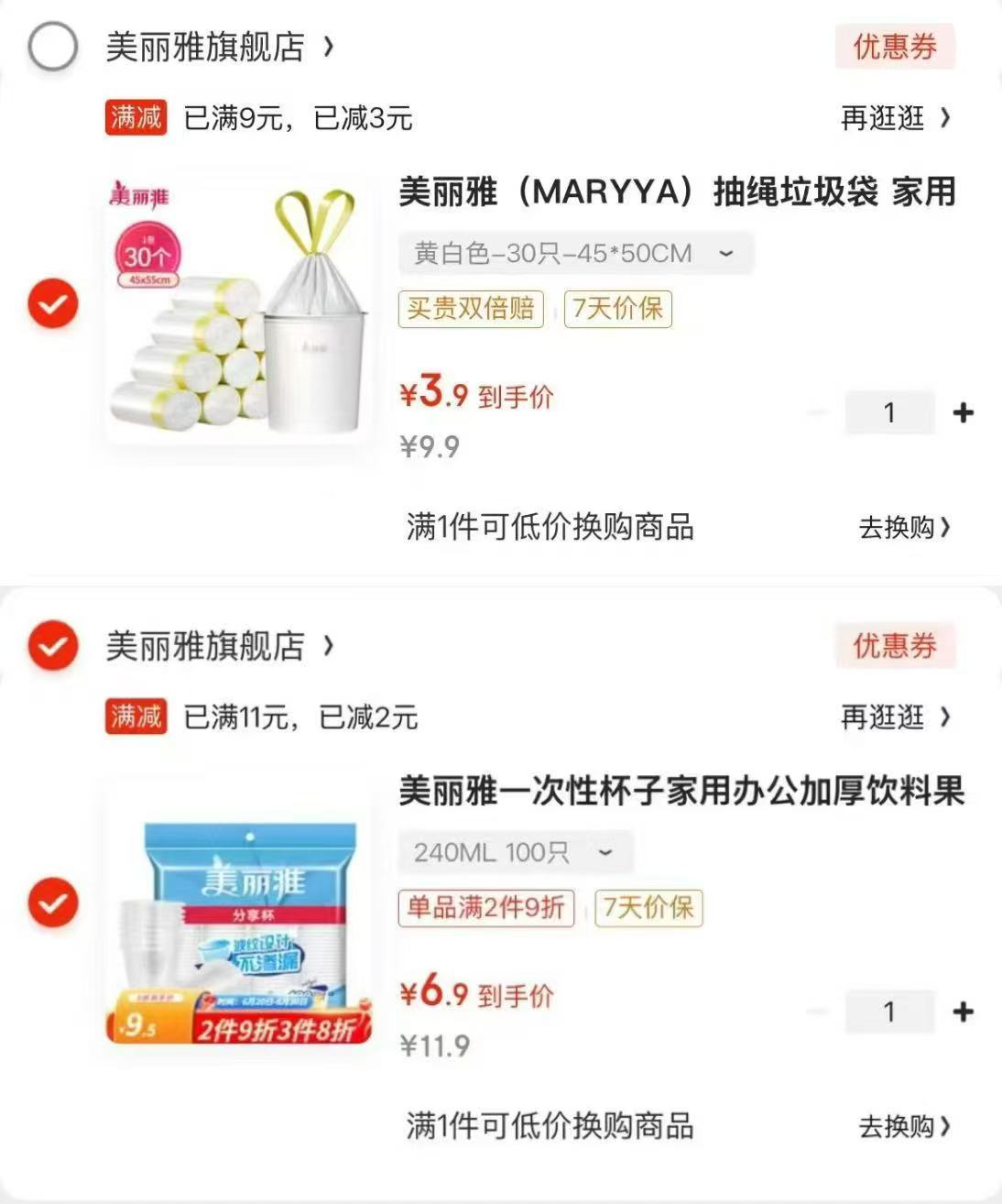
Task: Open 去换购 for the trash bag item
Action: coord(905,528)
